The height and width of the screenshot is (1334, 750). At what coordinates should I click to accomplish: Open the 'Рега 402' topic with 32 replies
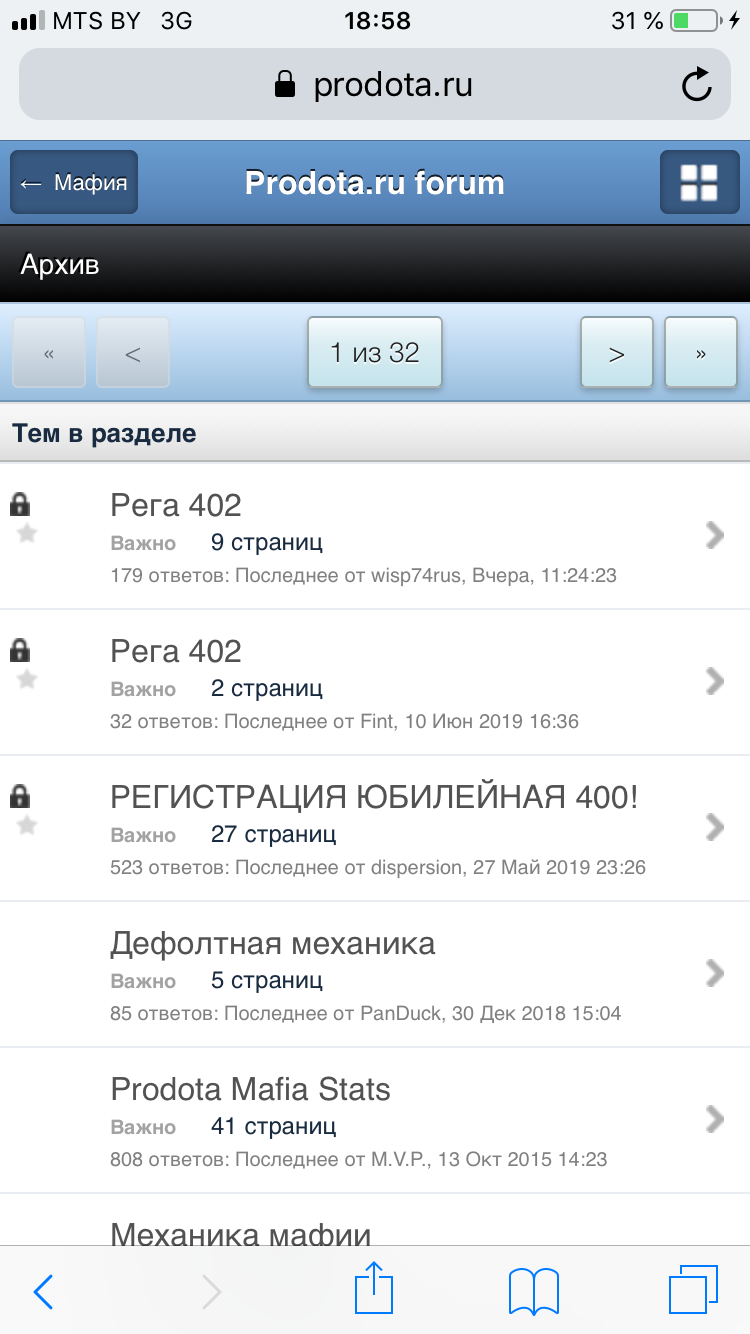pos(375,682)
